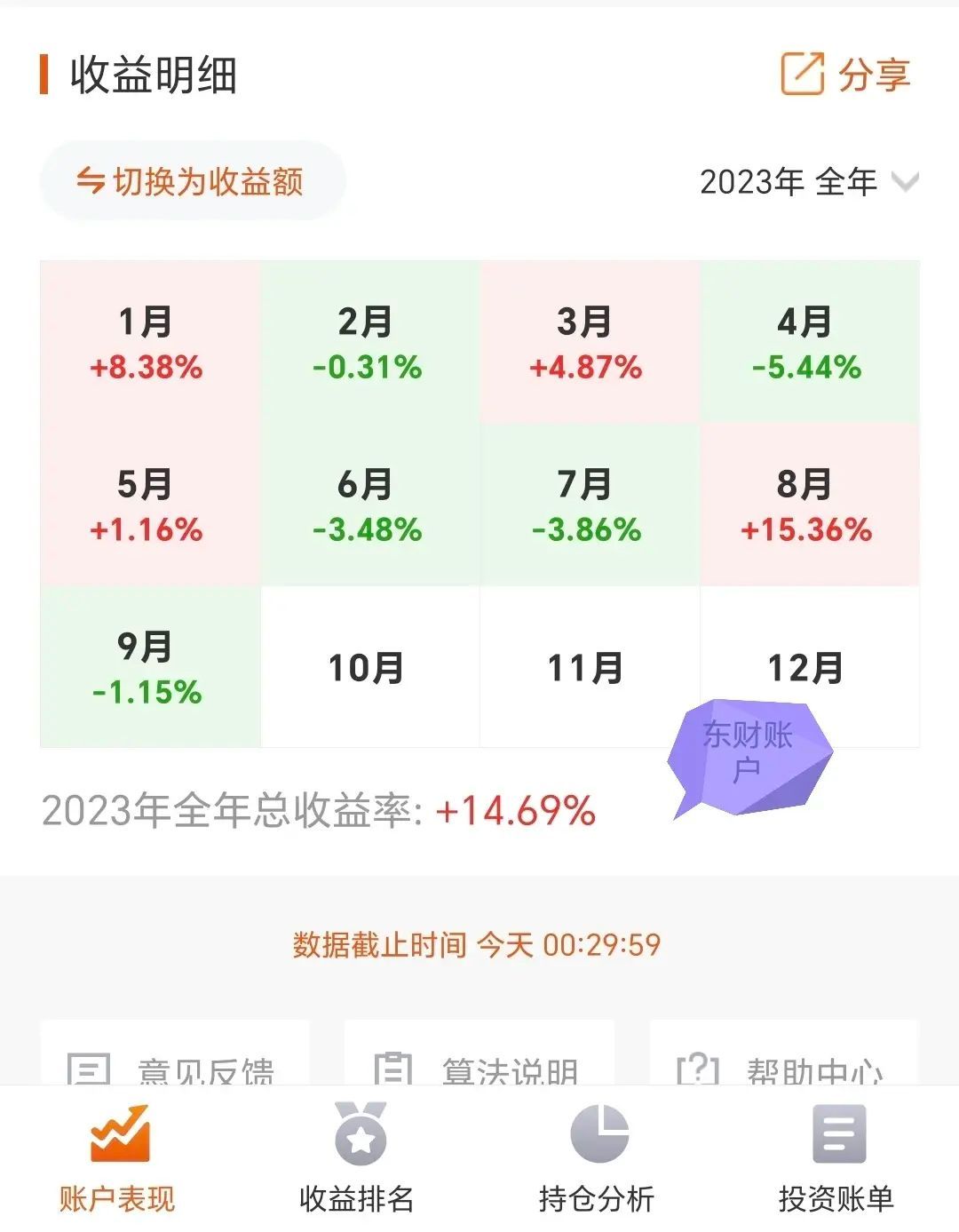Tap the January +8.38% month cell

147,342
